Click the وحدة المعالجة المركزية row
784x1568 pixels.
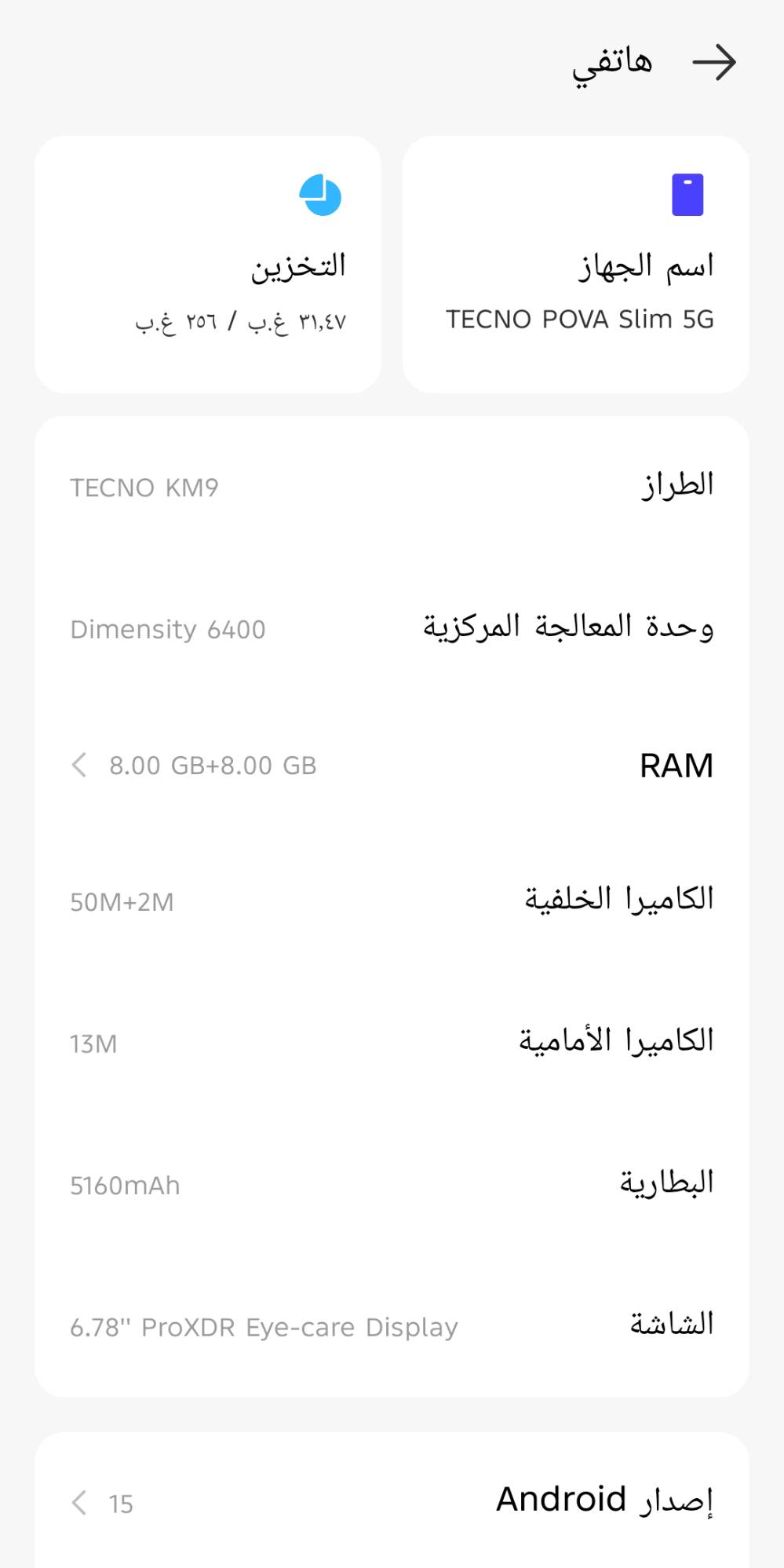pos(392,628)
